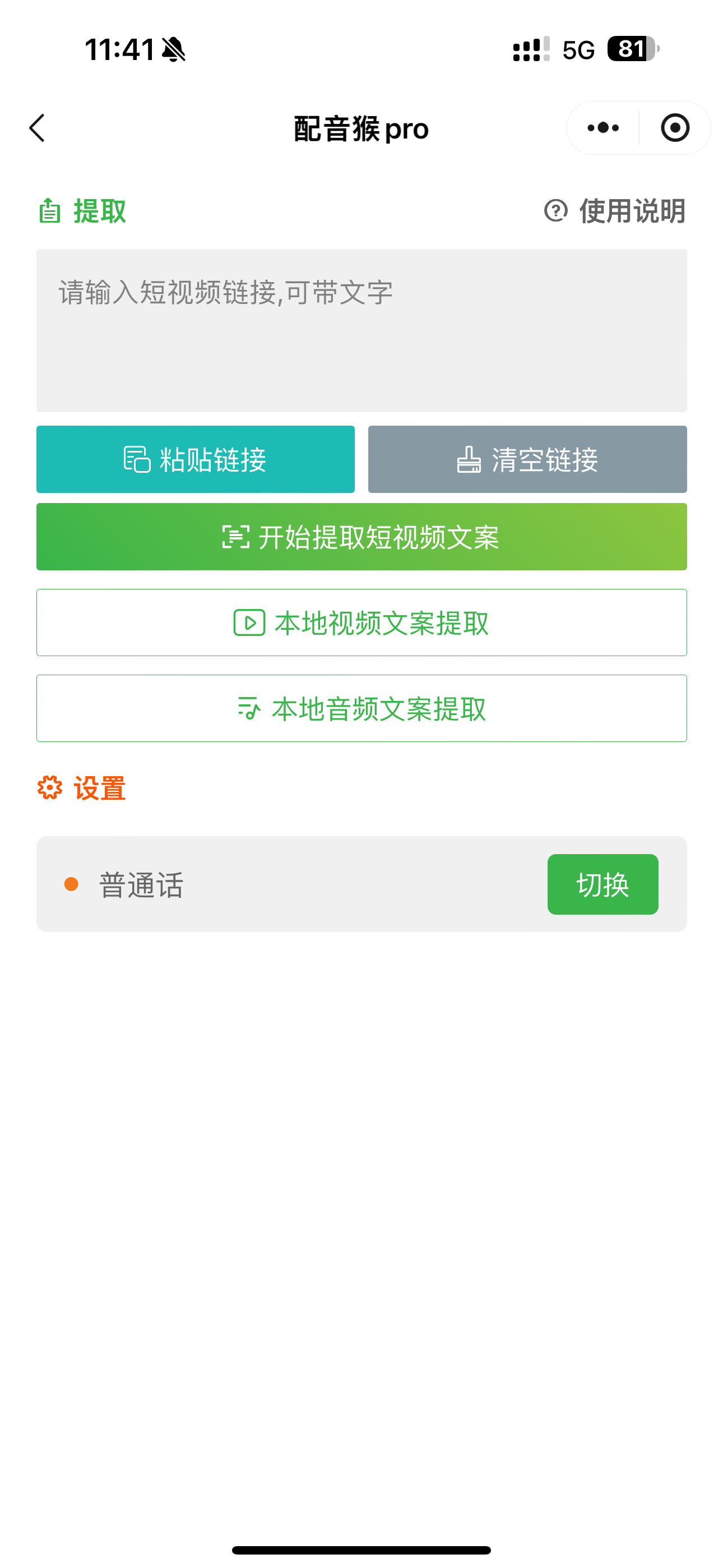Screen dimensions: 723x1568
Task: Tap 粘贴链接 to paste the link
Action: click(x=196, y=459)
